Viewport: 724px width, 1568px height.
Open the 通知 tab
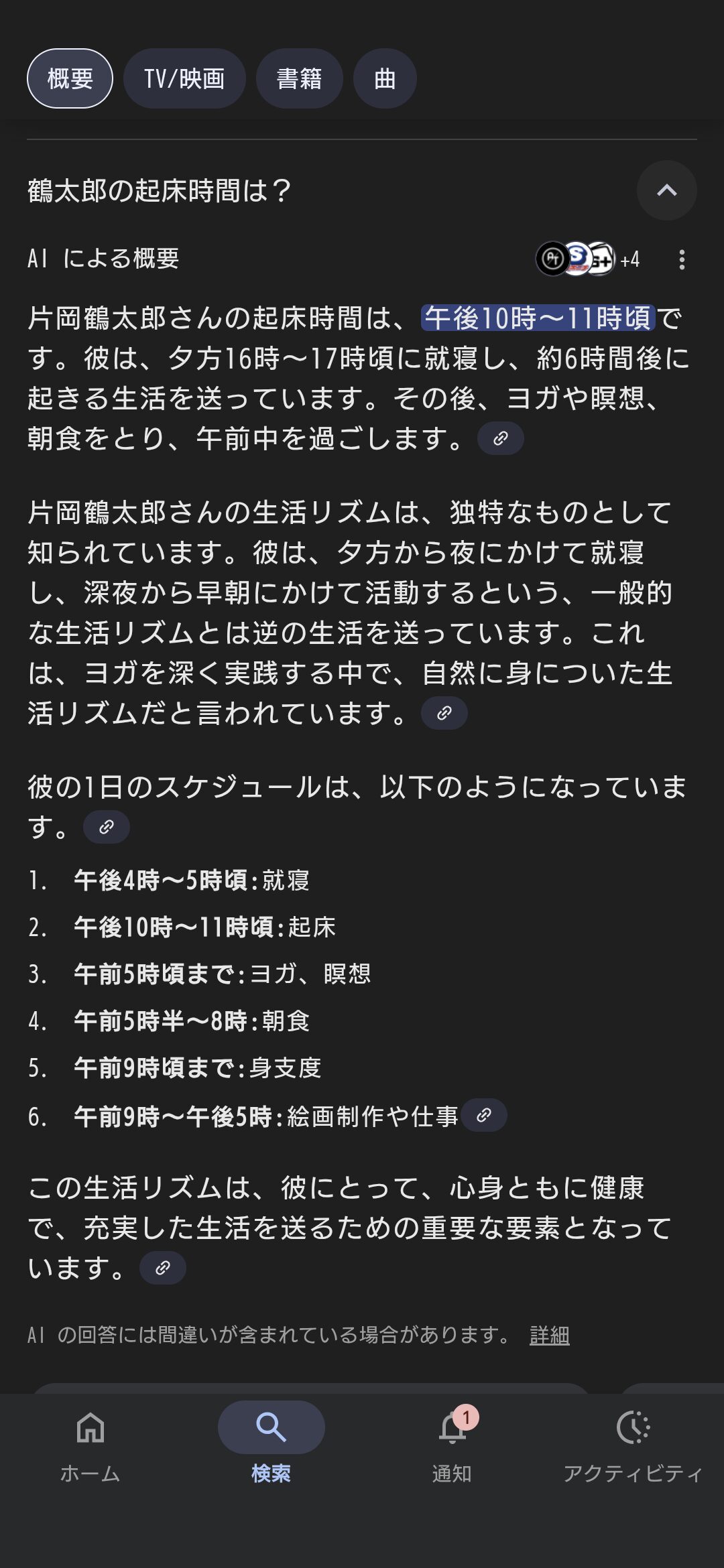(x=452, y=1445)
